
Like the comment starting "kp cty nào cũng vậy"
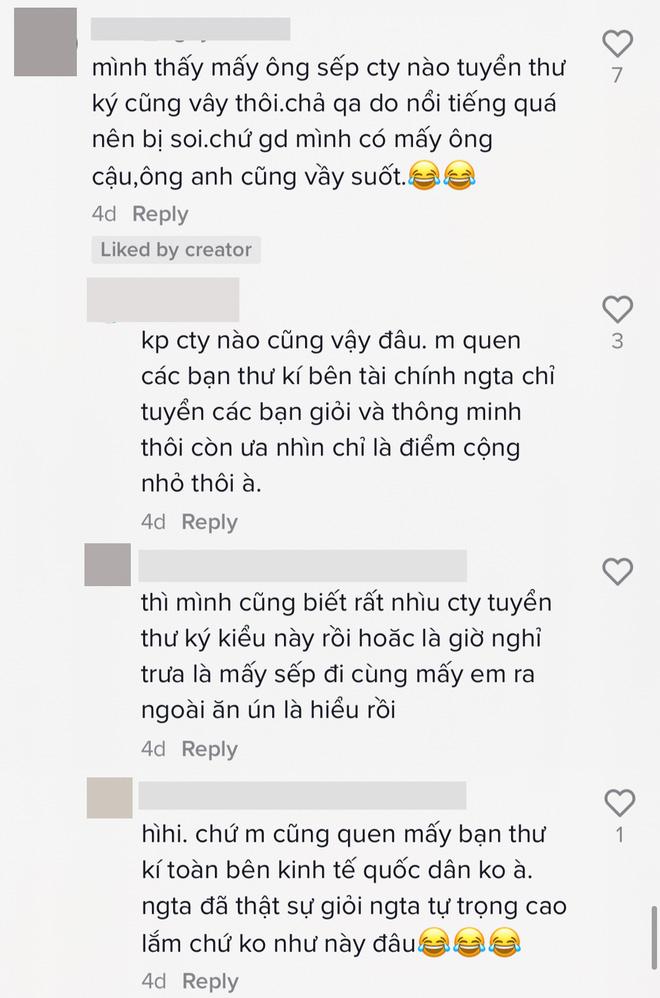coord(618,309)
